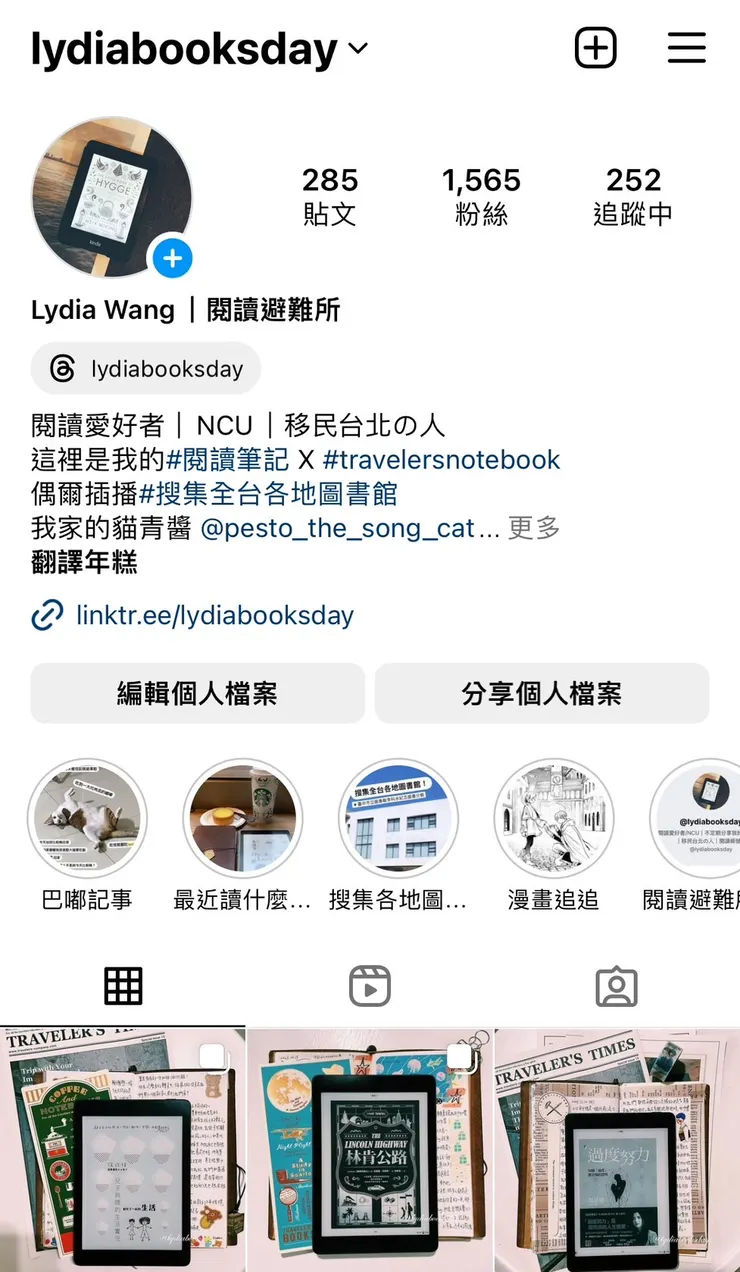Add a new story via the plus on avatar
The image size is (740, 1272).
172,258
